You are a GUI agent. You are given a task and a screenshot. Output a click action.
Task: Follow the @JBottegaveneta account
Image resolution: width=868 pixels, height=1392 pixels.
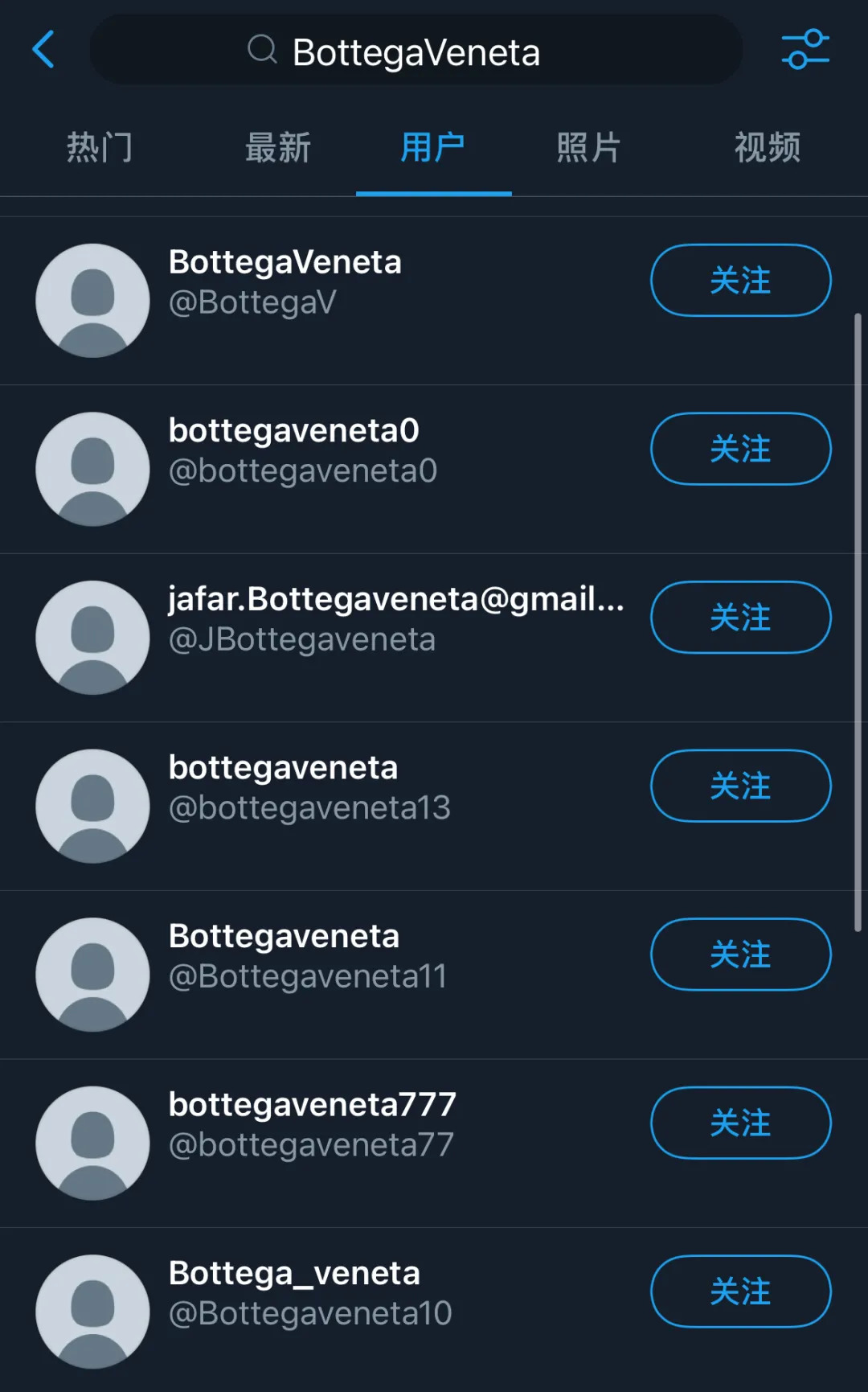(740, 618)
